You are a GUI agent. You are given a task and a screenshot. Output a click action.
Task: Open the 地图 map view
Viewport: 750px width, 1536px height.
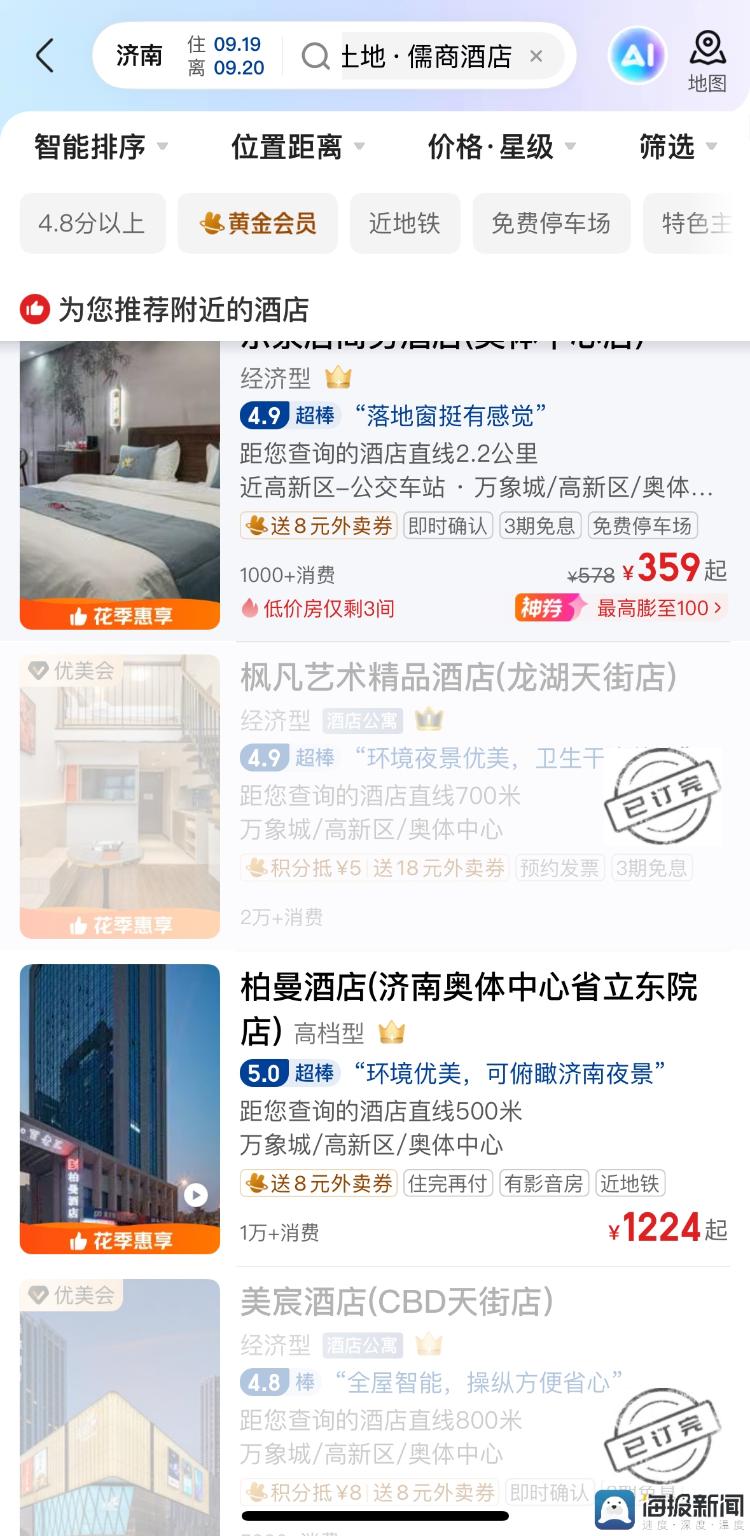(x=707, y=61)
